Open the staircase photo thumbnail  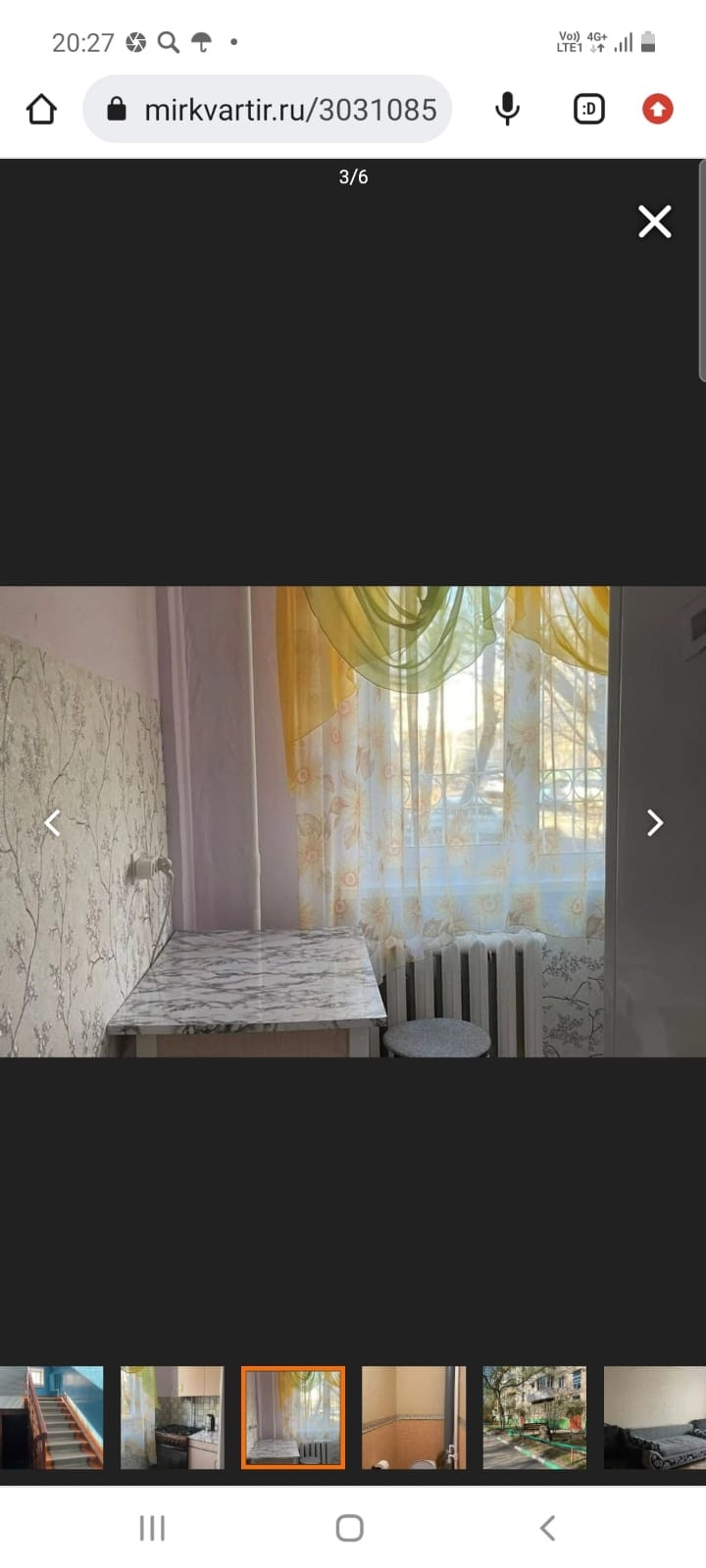point(51,1417)
